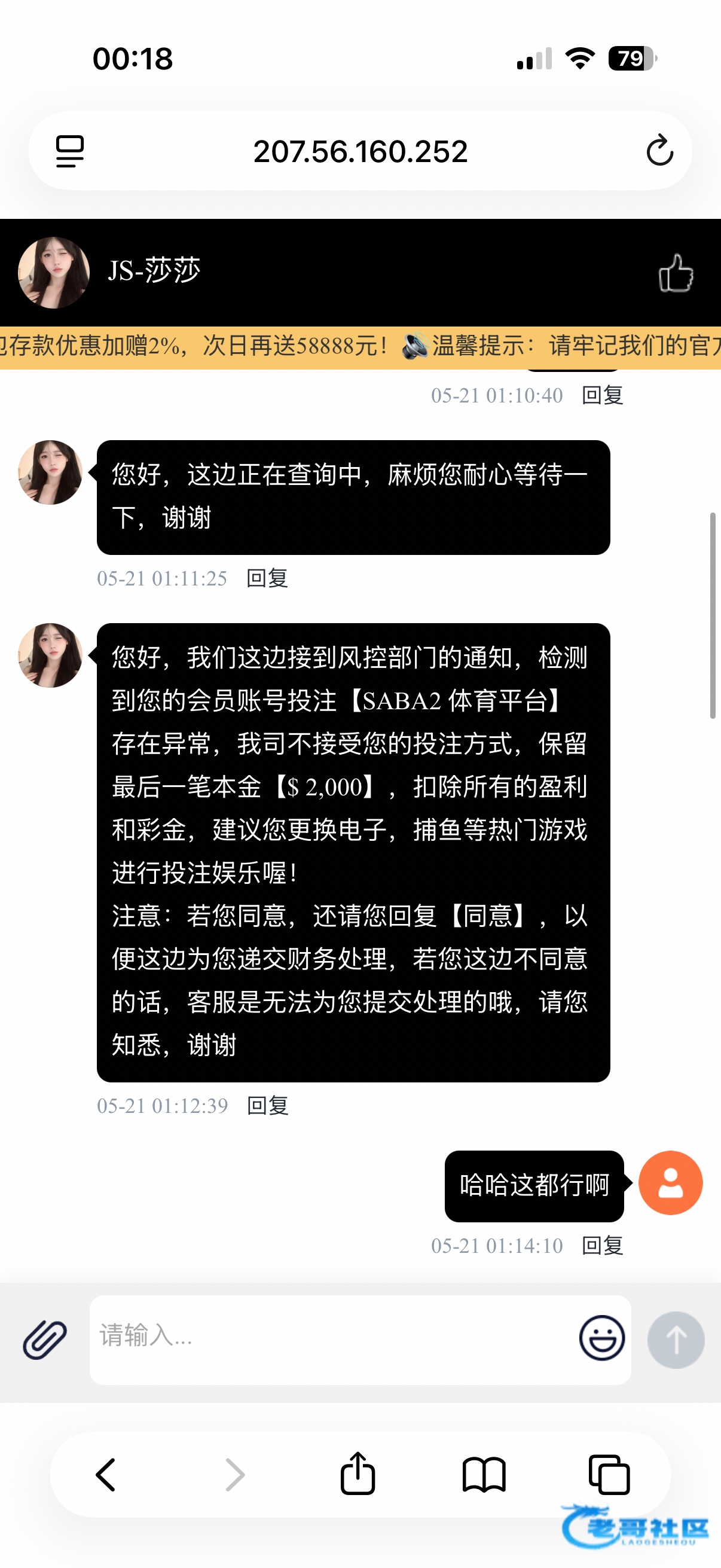721x1568 pixels.
Task: Share this page from the browser toolbar
Action: click(x=358, y=1473)
